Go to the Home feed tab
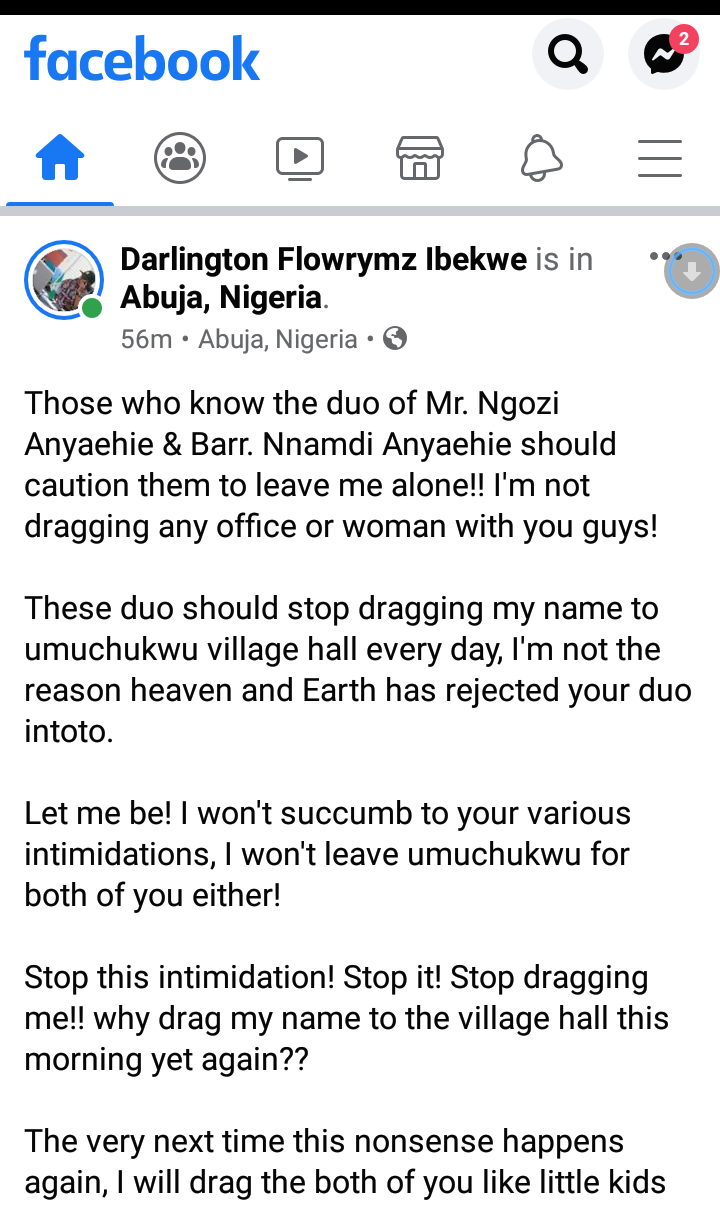This screenshot has height=1208, width=720. click(x=60, y=158)
